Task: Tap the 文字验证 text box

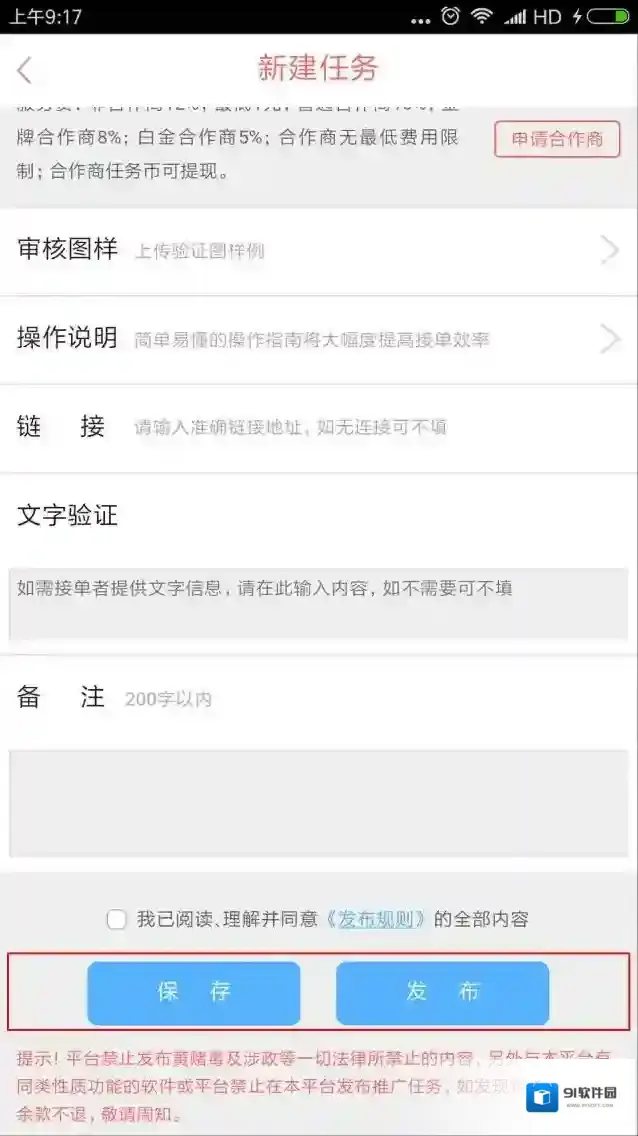Action: (318, 603)
